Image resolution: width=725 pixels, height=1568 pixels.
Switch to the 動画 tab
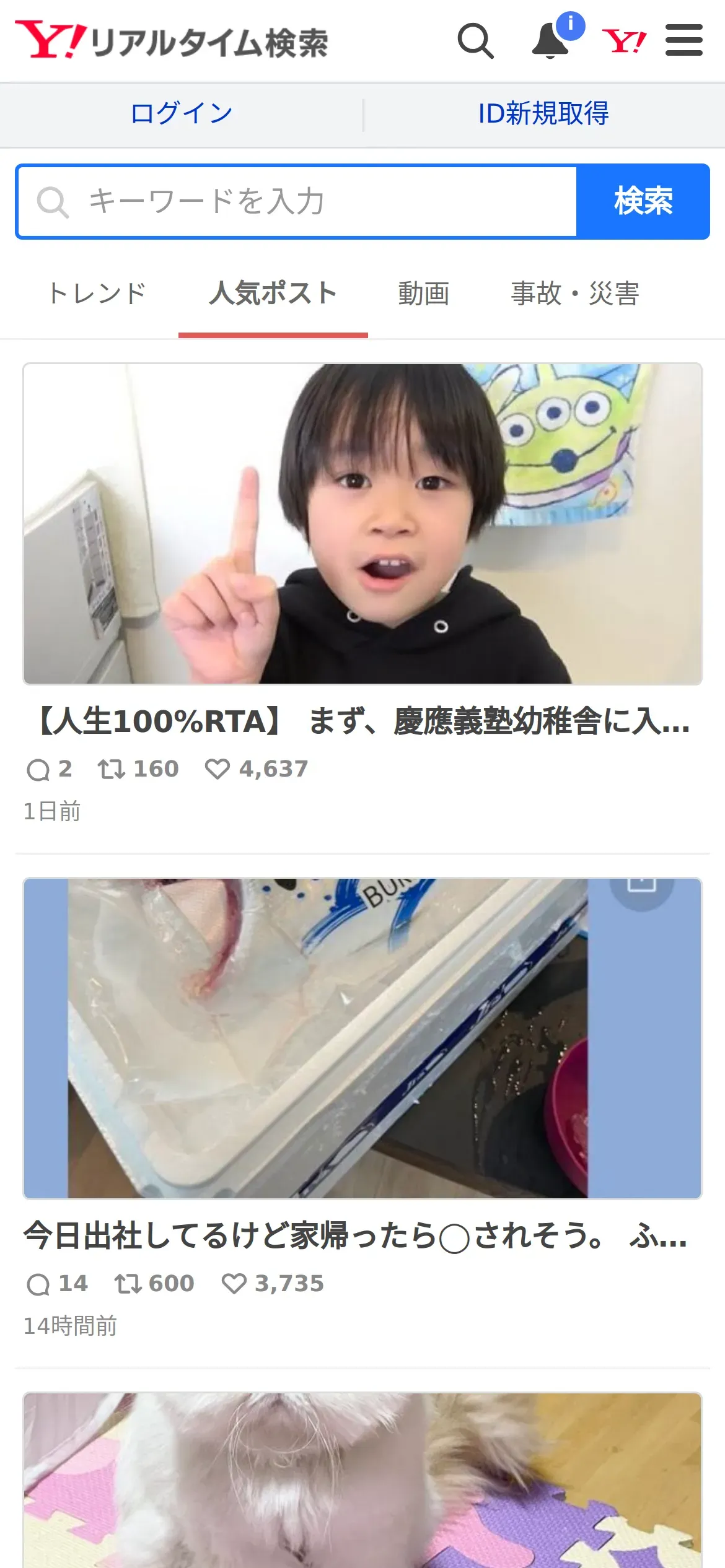(x=424, y=293)
